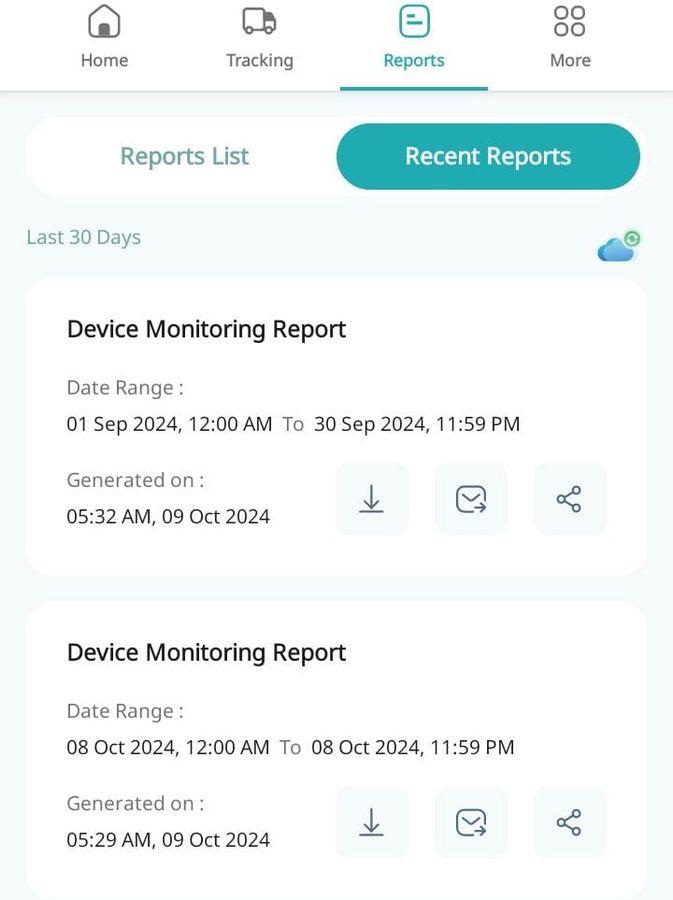The height and width of the screenshot is (900, 673).
Task: Email the report generated at 05:32 AM
Action: pyautogui.click(x=471, y=499)
